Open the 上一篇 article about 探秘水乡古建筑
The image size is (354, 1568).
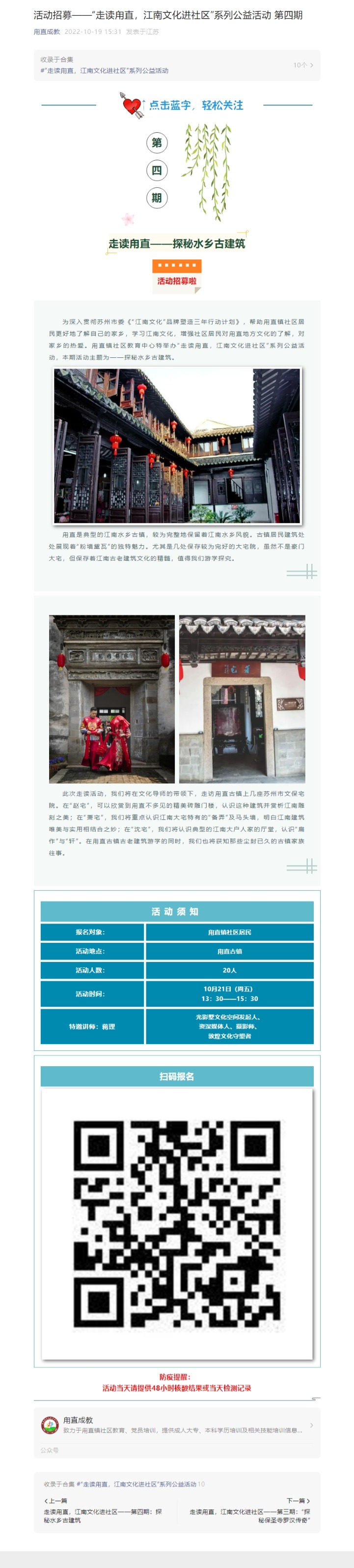[104, 1516]
